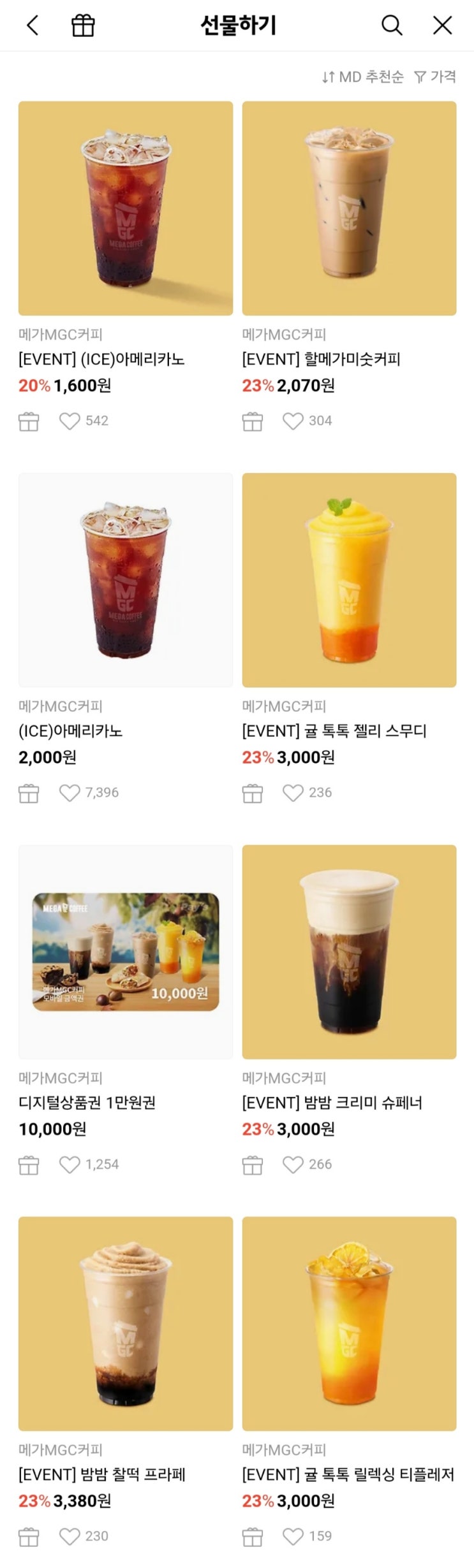Tap the gift icon under 디지털상품권 1만원권

pyautogui.click(x=29, y=1165)
